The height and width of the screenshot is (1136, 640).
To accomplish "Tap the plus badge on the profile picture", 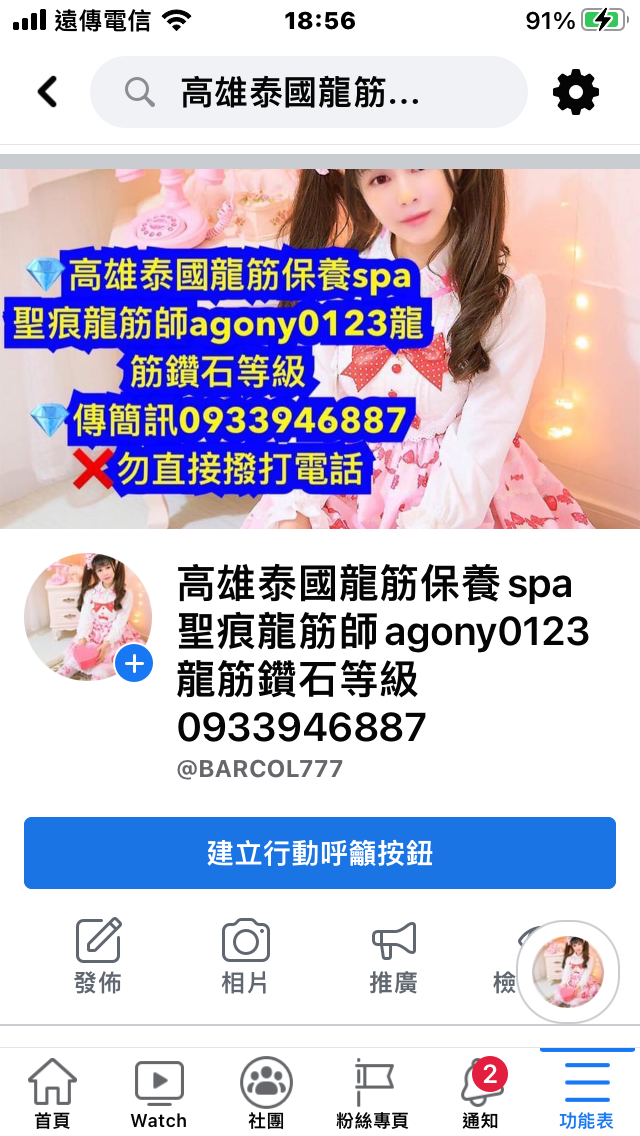I will coord(134,663).
